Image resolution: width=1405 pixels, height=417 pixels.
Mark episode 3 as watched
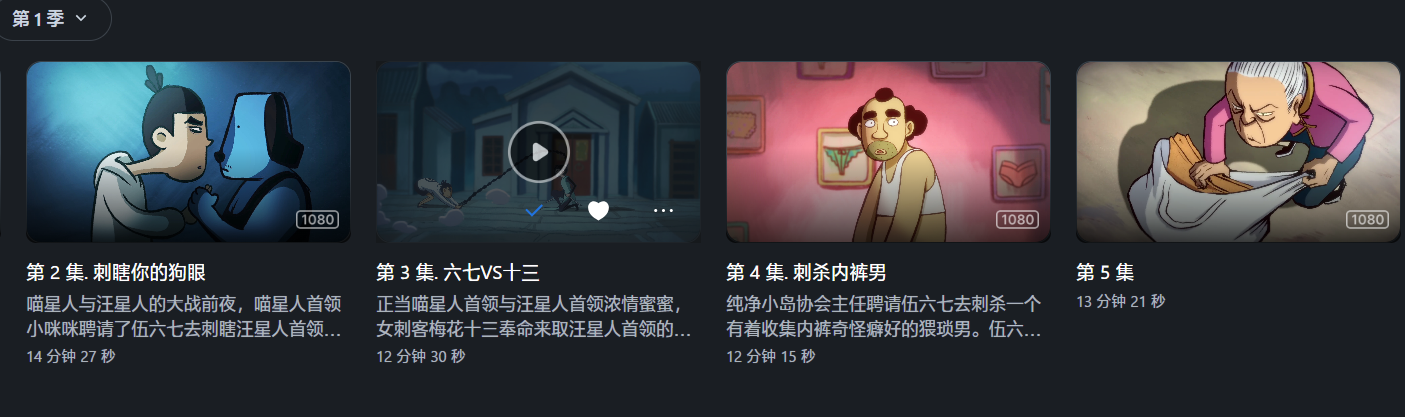(534, 211)
